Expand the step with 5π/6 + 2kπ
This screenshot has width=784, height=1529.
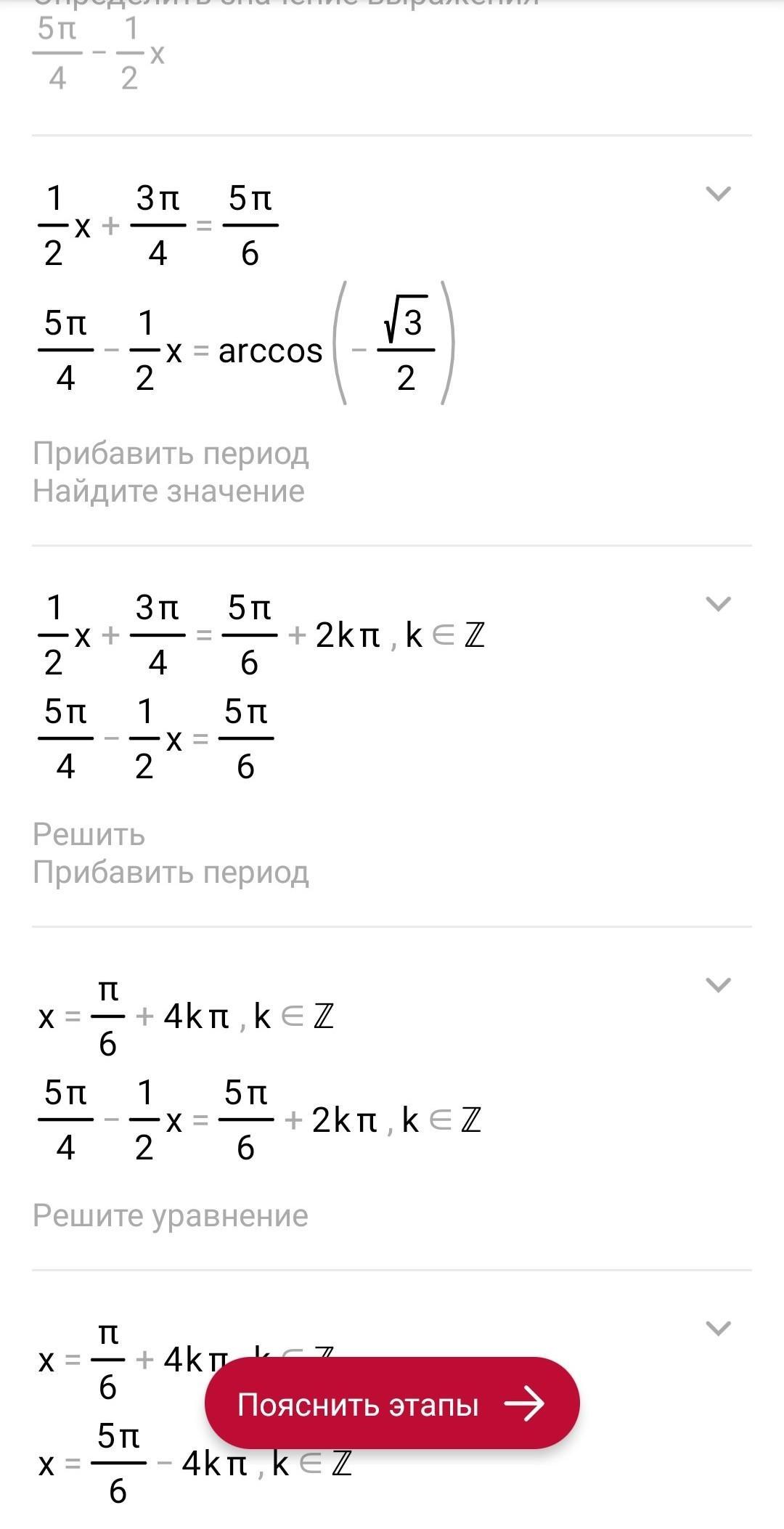[718, 604]
